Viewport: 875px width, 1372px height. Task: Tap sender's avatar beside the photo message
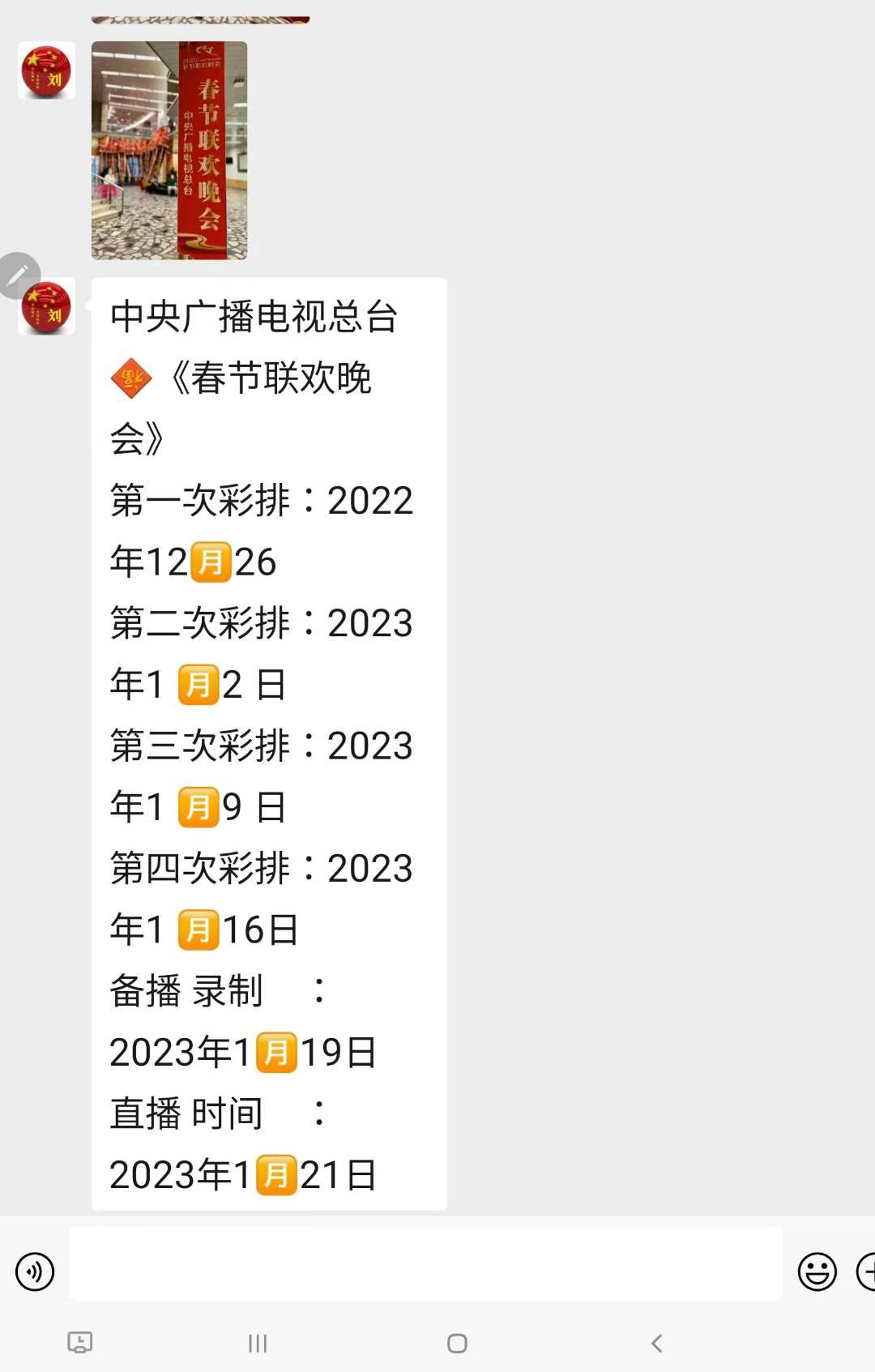(47, 71)
